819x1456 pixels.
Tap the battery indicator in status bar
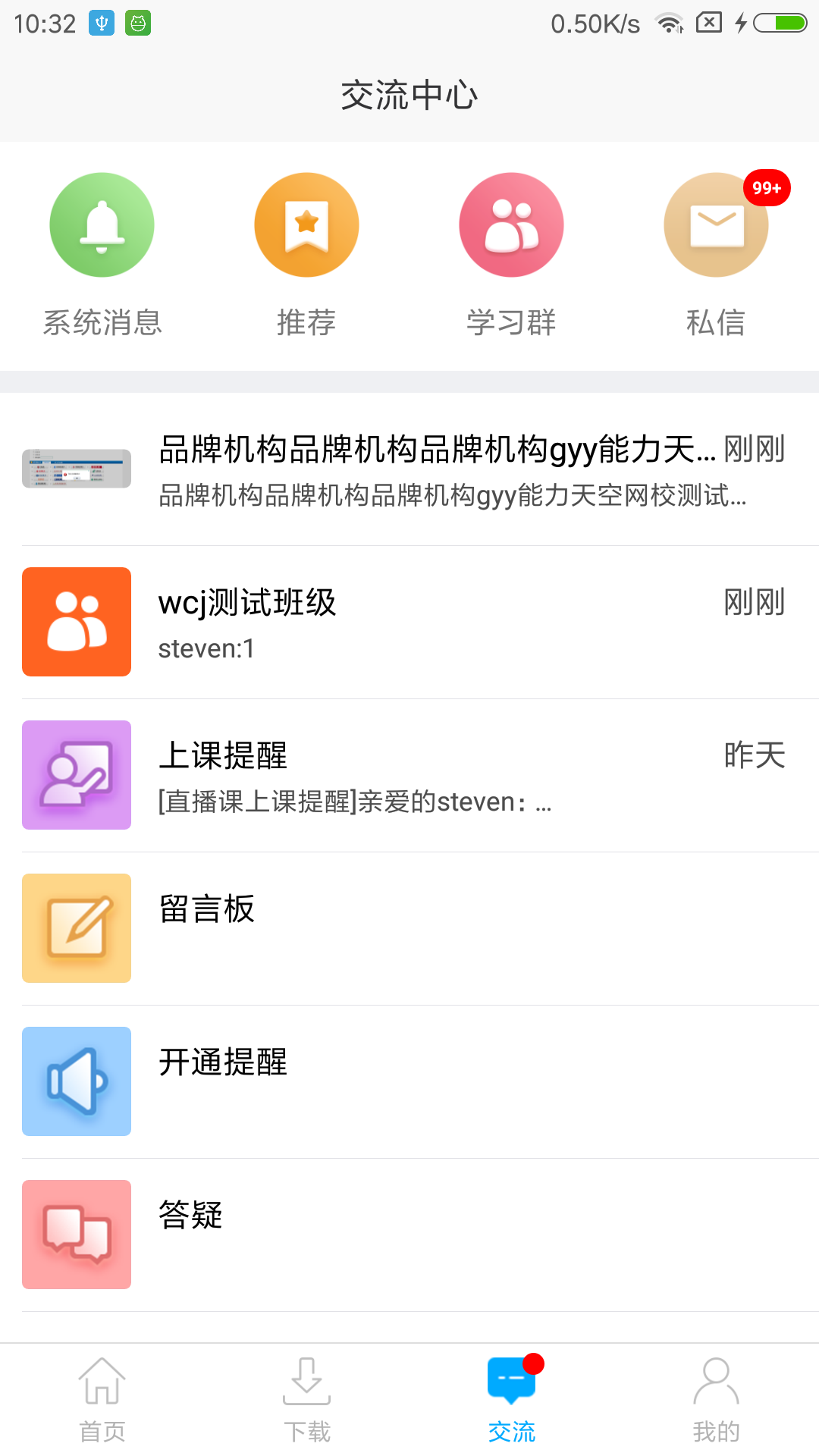tap(781, 23)
